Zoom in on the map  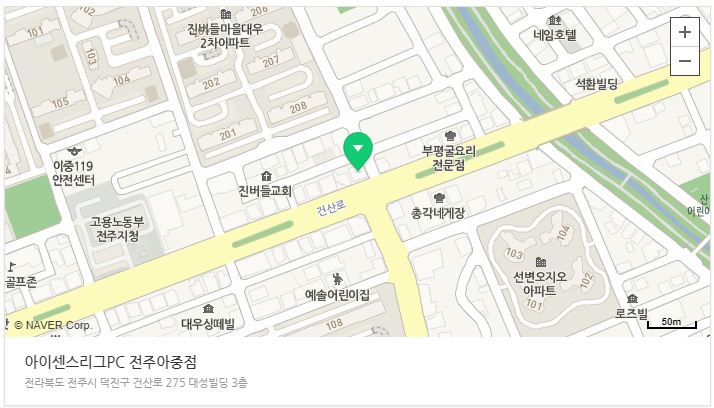click(685, 32)
